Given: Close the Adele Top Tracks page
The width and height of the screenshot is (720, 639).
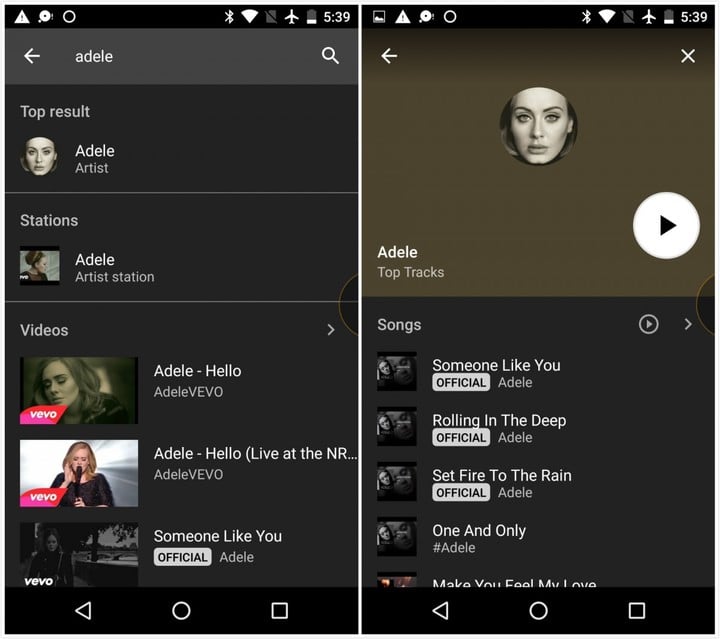Looking at the screenshot, I should pos(688,56).
